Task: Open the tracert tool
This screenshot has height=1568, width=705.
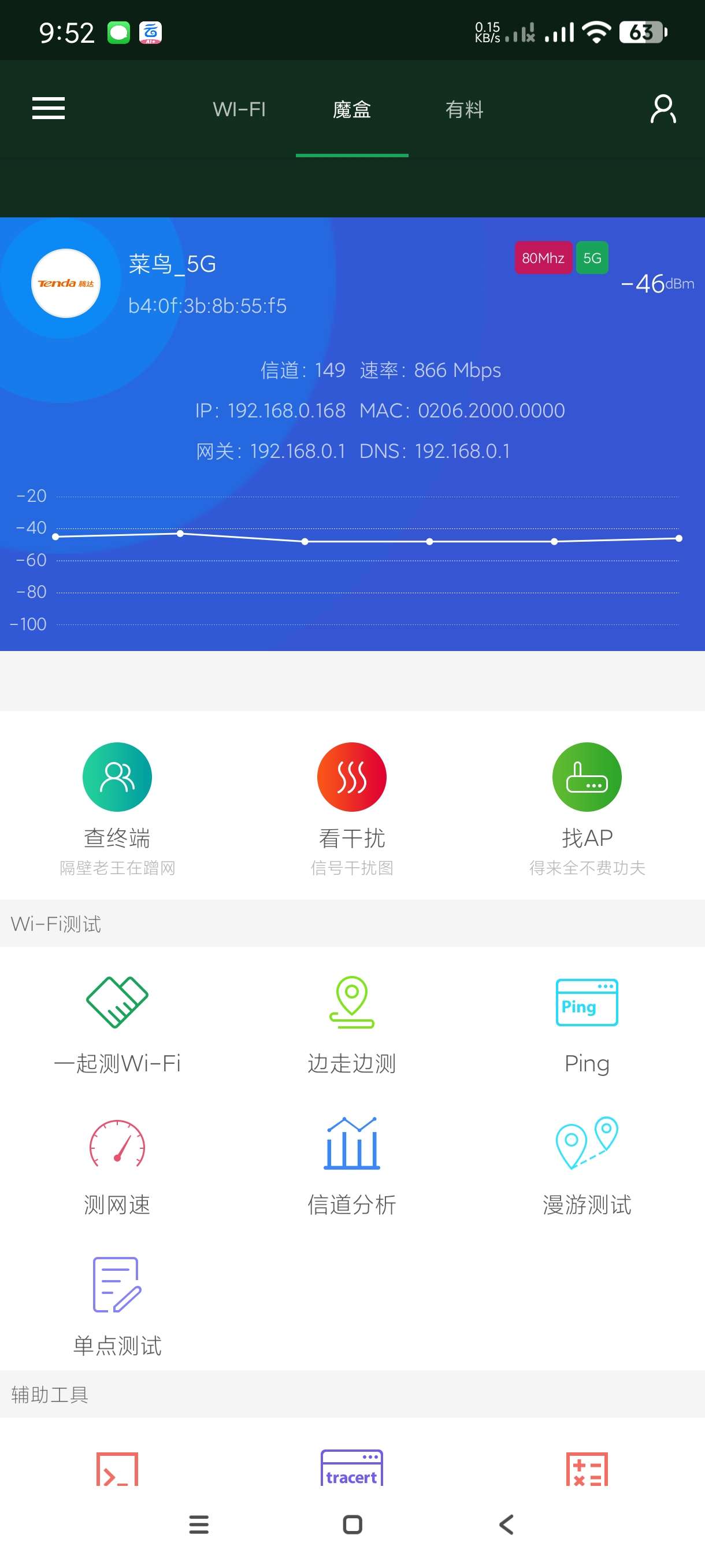Action: point(351,1468)
